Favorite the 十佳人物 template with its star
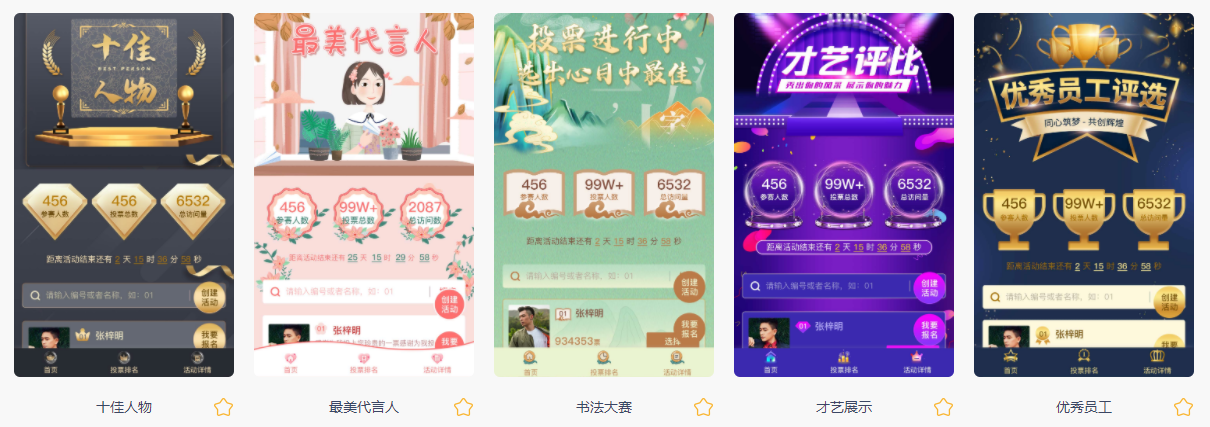Screen dimensions: 1210x427 pos(224,407)
